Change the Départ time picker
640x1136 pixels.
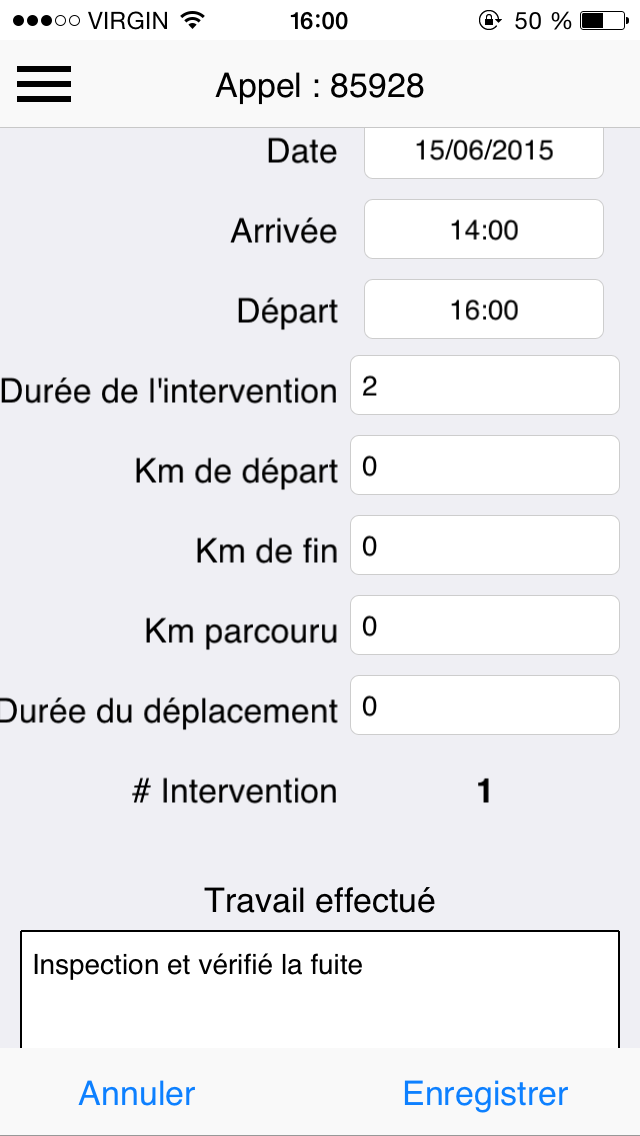[484, 310]
